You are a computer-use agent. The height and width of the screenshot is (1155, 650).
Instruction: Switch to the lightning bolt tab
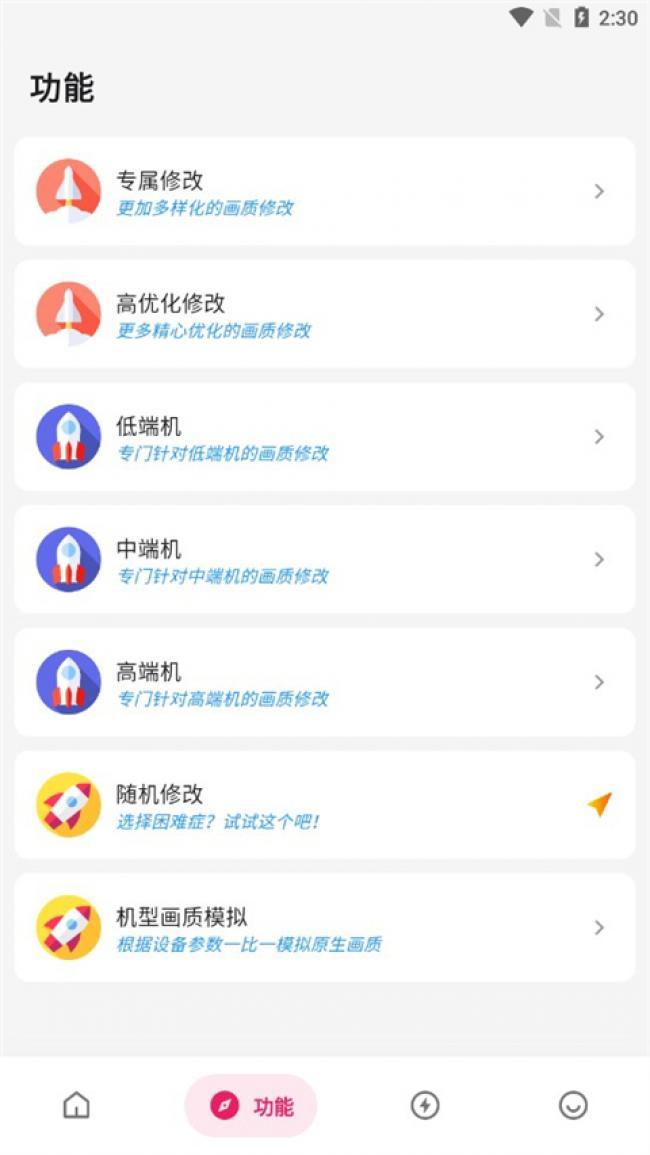(x=425, y=1105)
